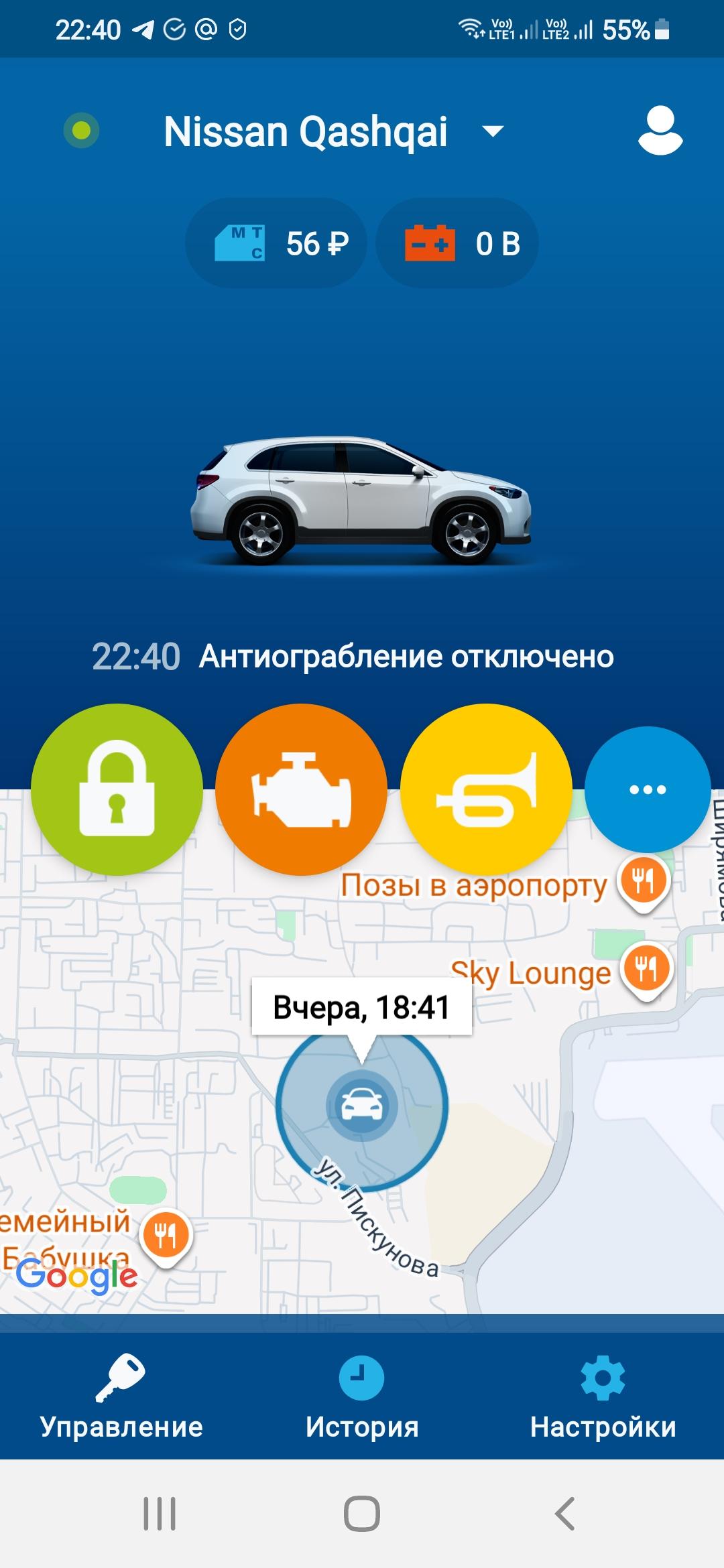The height and width of the screenshot is (1568, 724).
Task: Sound the horn with the yellow button
Action: pyautogui.click(x=486, y=789)
